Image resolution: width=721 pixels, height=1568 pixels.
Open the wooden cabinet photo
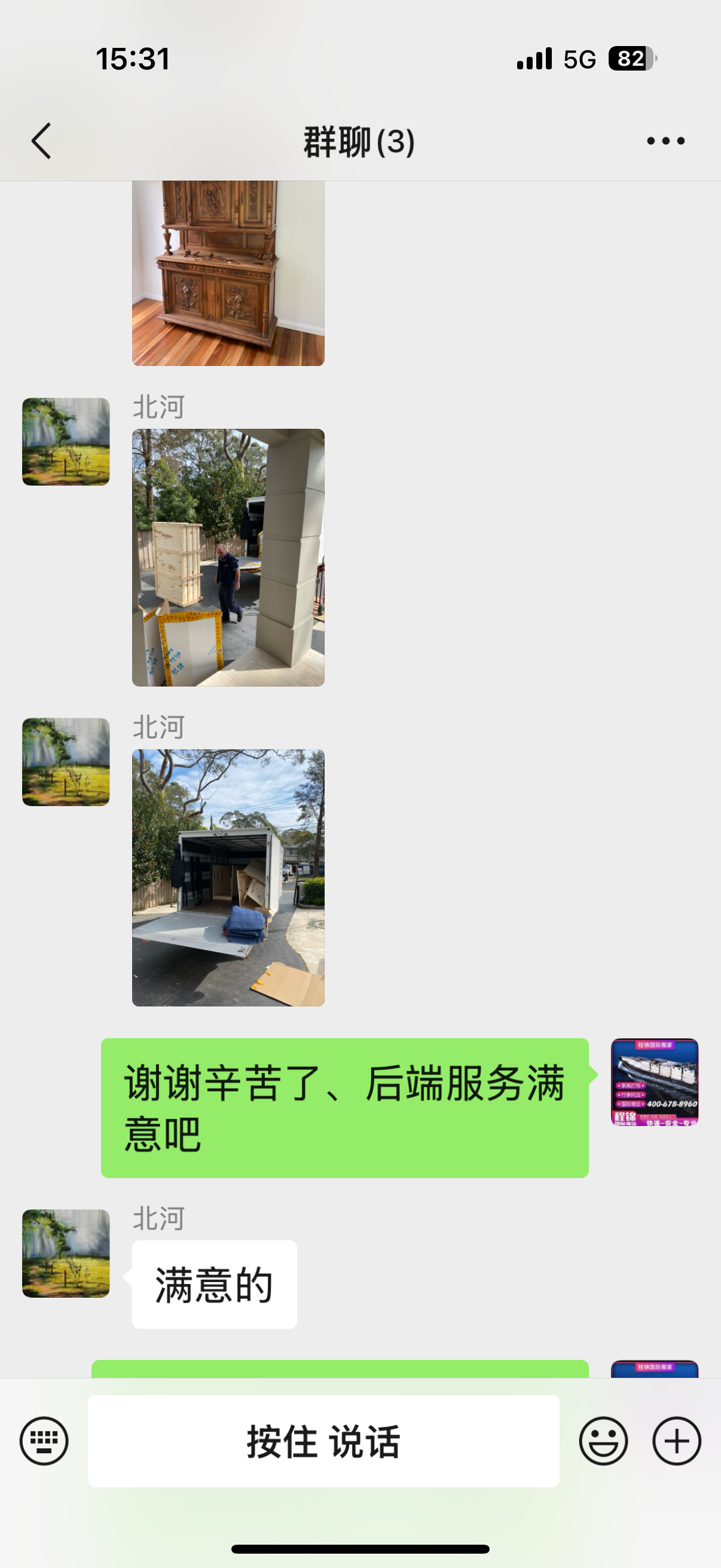228,273
